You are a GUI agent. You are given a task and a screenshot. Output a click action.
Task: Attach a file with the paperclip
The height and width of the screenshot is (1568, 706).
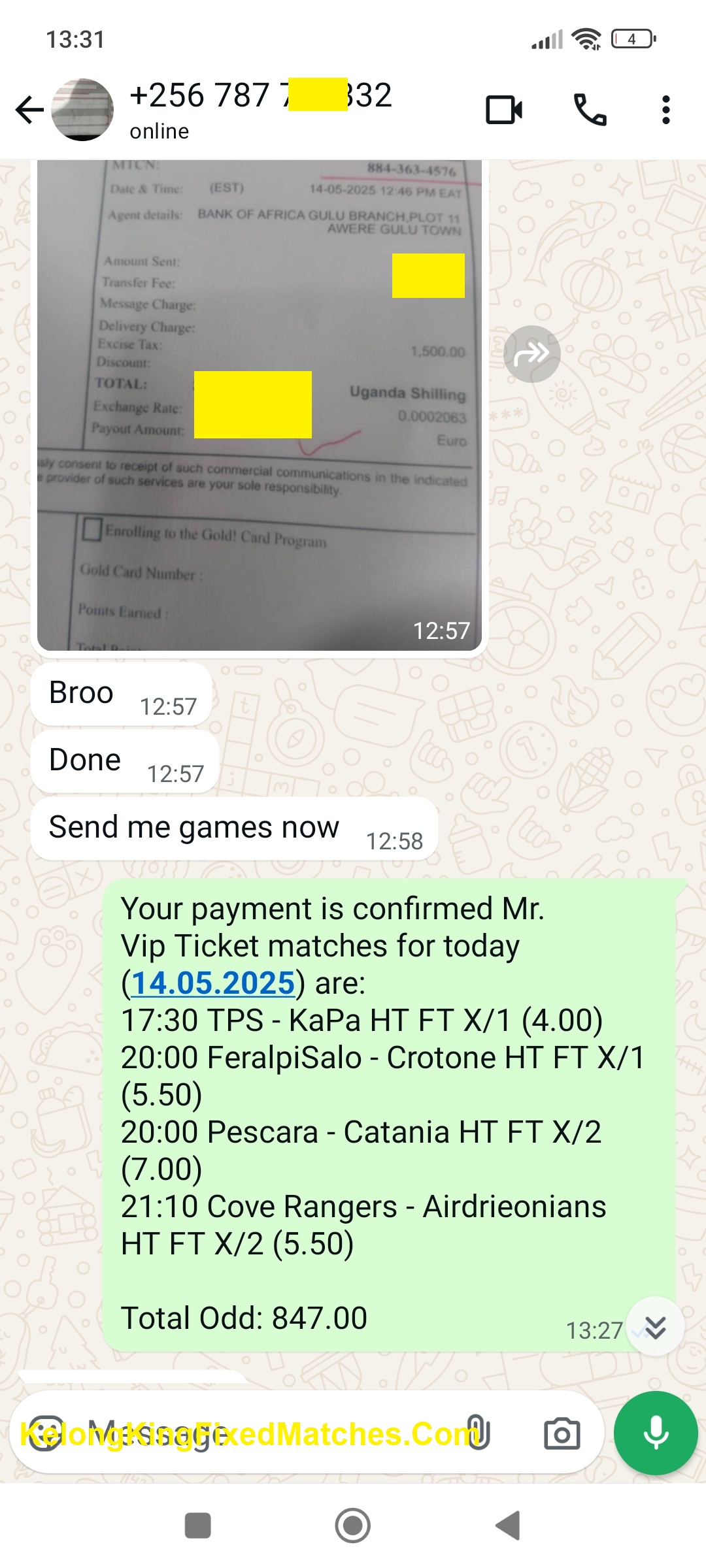[x=478, y=1434]
